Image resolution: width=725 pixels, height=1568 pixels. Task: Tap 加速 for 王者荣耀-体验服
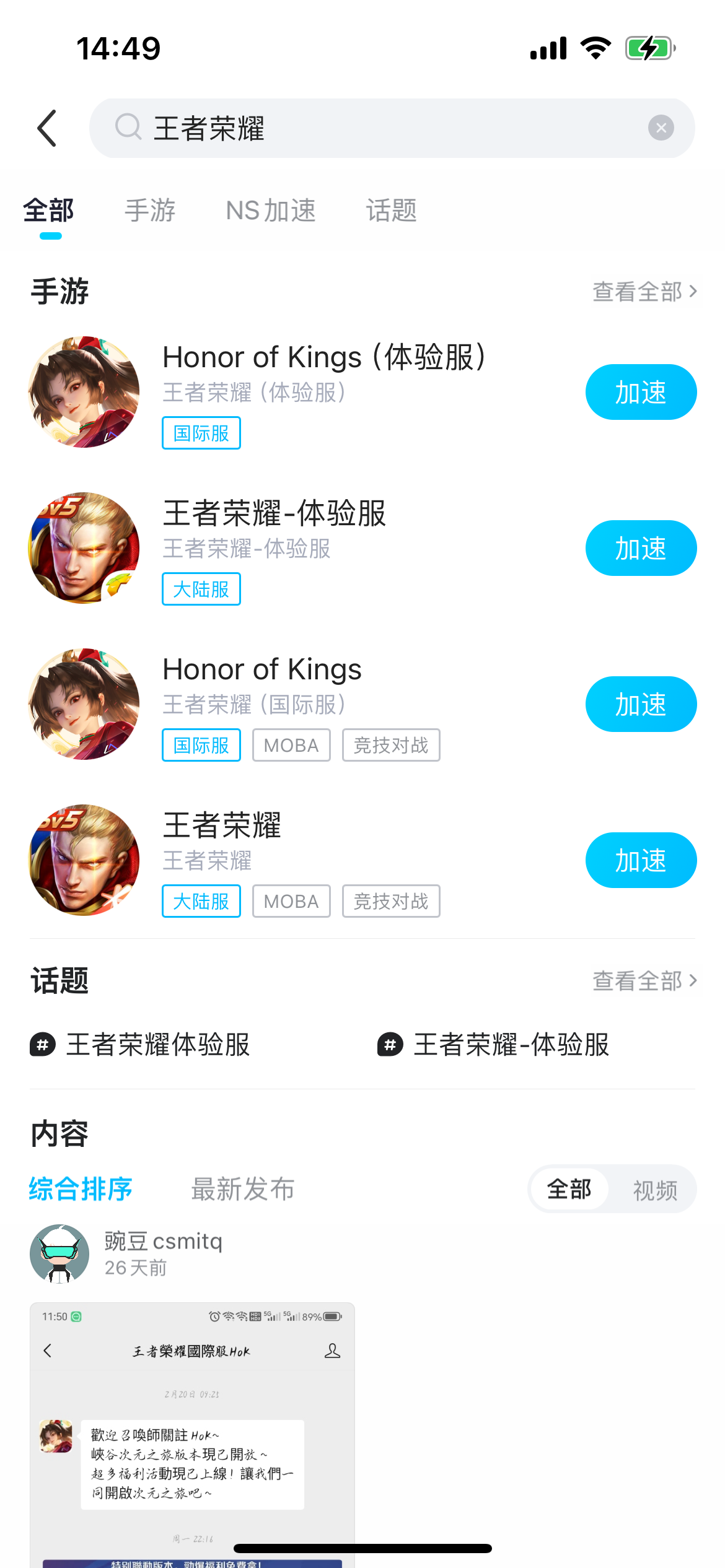coord(640,548)
